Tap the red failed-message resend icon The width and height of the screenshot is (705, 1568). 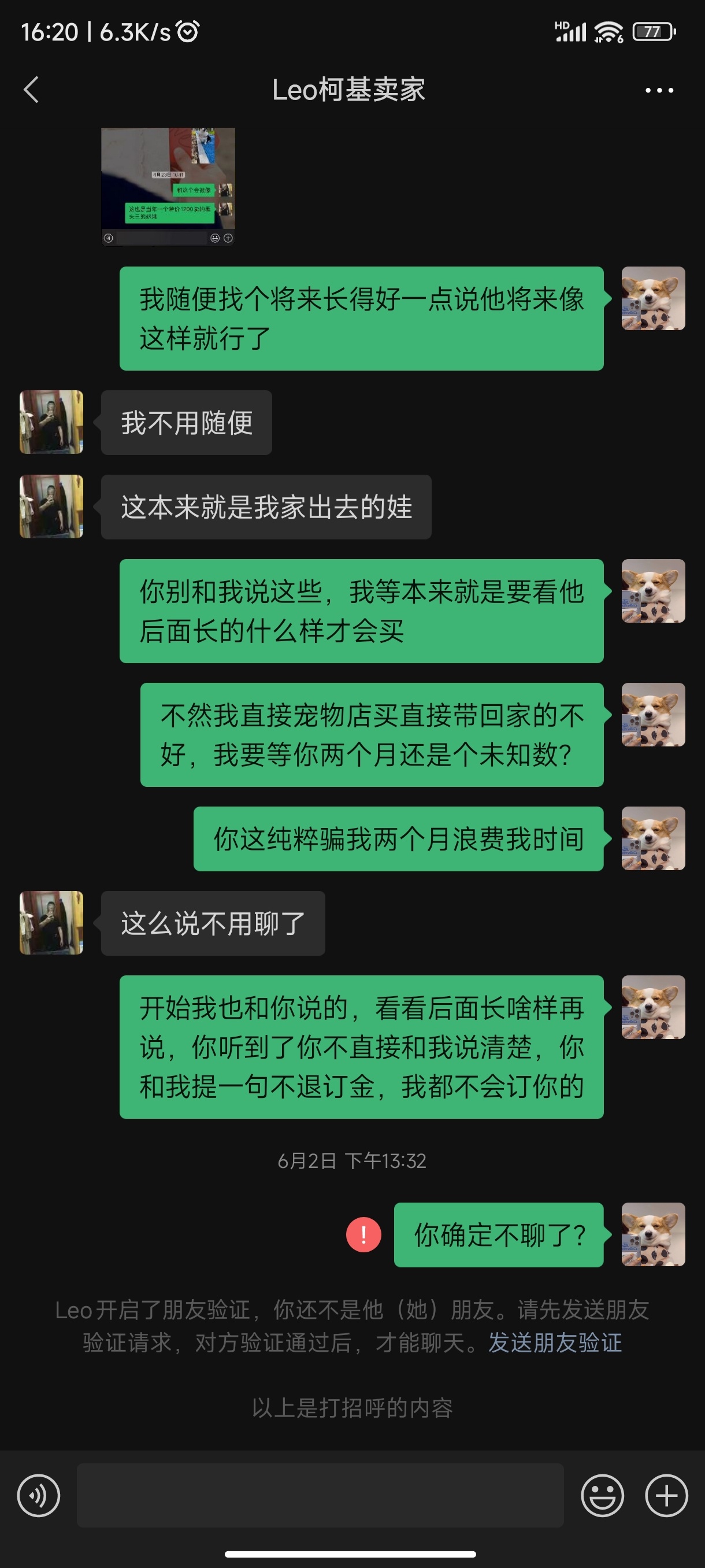(x=363, y=1234)
